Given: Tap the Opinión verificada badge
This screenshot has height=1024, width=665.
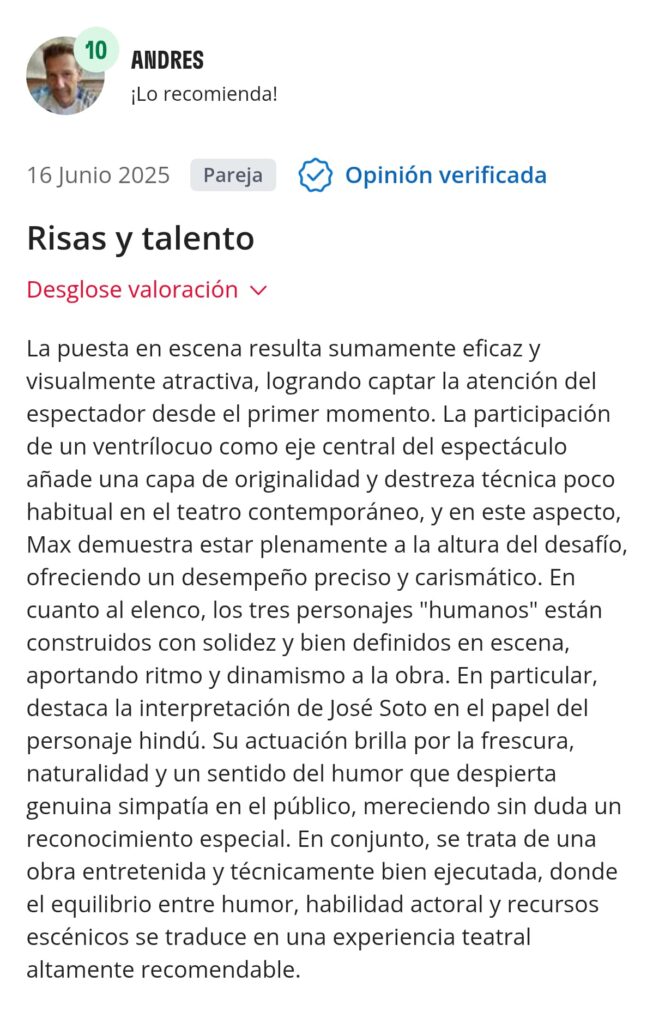Looking at the screenshot, I should tap(422, 175).
